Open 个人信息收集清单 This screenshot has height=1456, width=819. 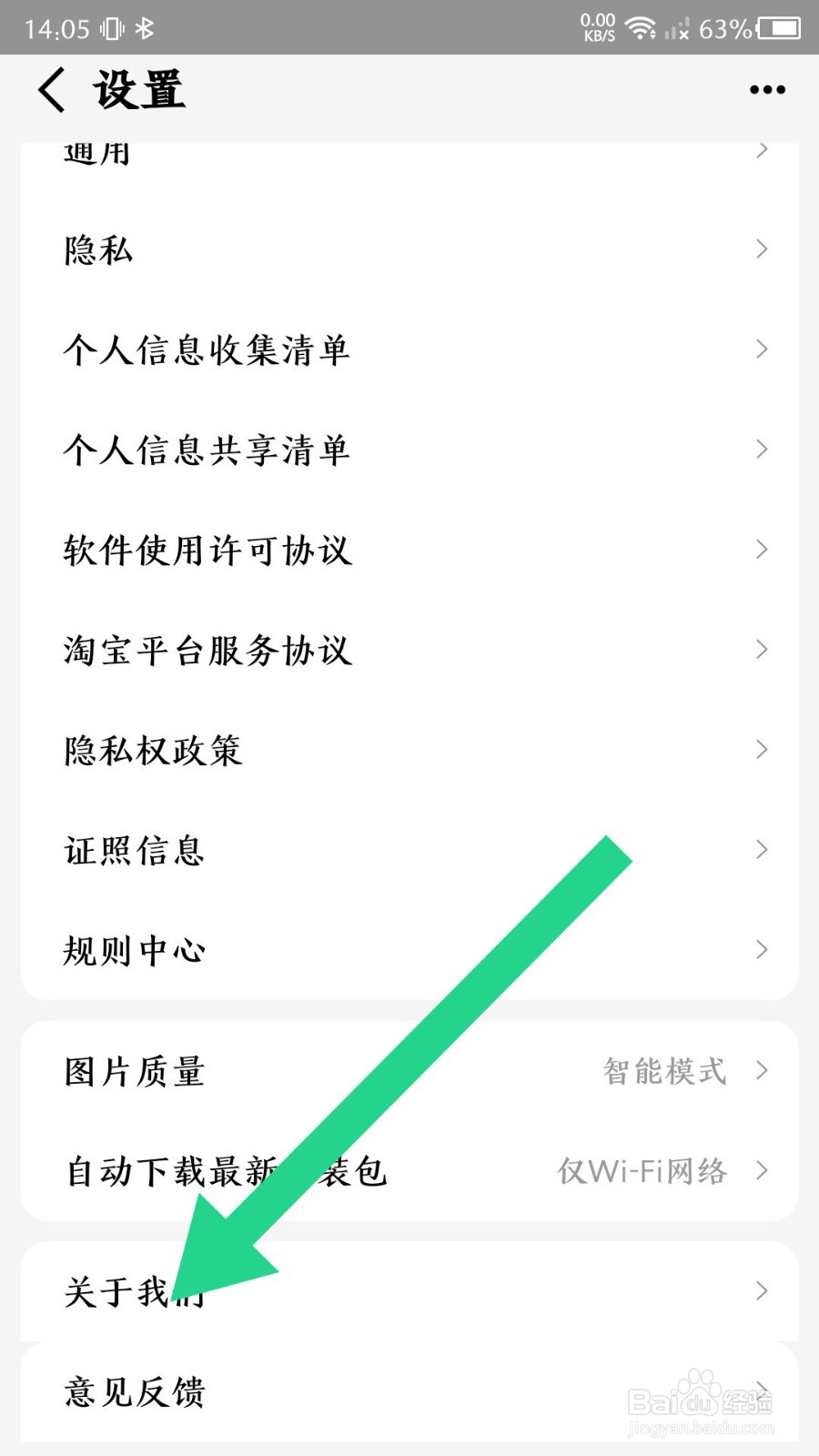pyautogui.click(x=409, y=349)
